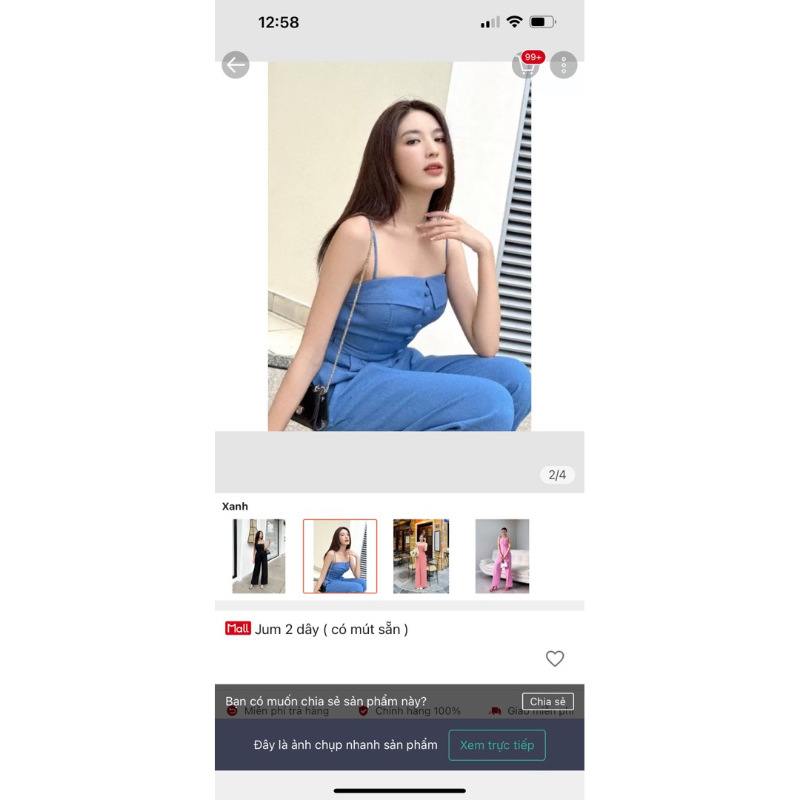The width and height of the screenshot is (800, 800).
Task: Select the blue jumpsuit variant thumbnail
Action: coord(340,556)
